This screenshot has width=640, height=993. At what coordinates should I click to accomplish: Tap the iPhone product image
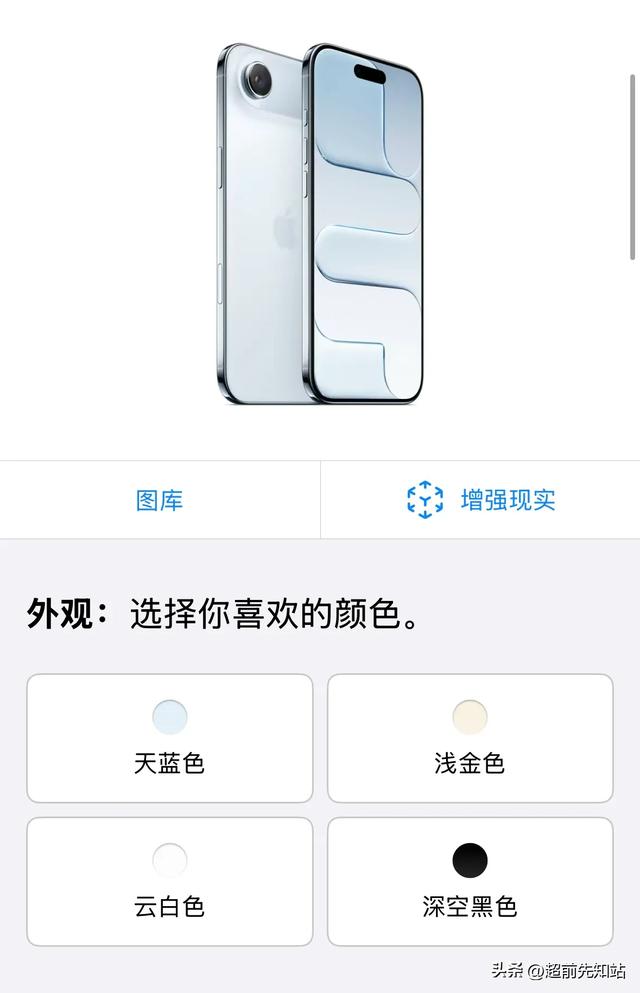[319, 224]
